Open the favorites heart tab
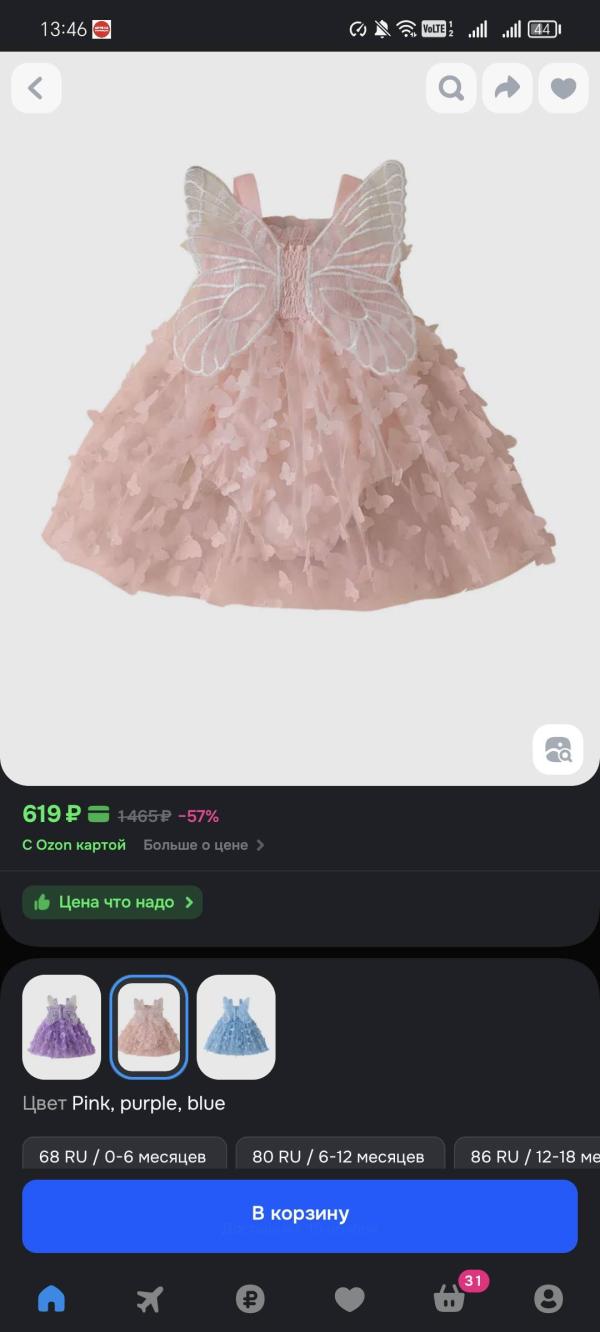 349,1298
